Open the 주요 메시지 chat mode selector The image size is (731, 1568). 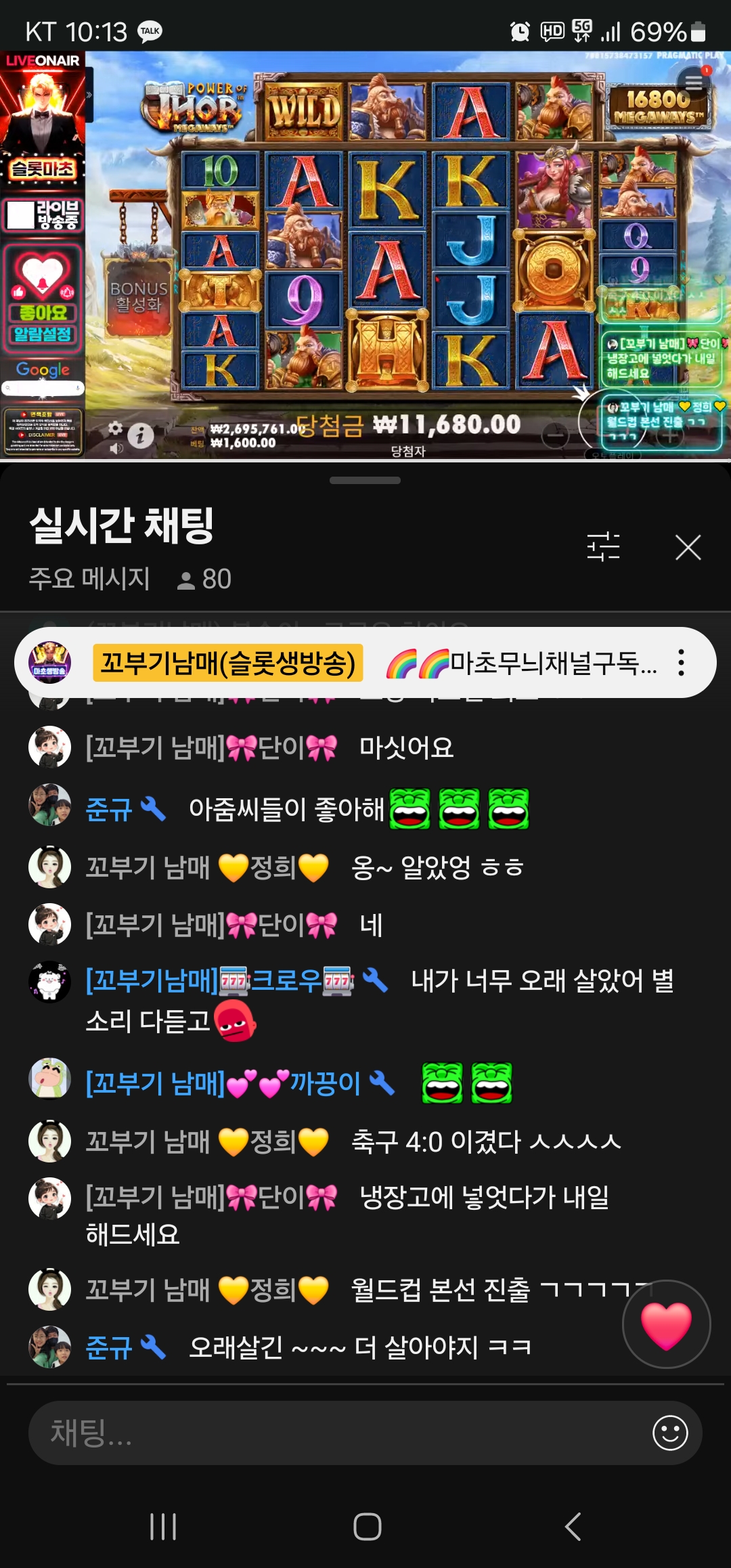89,579
